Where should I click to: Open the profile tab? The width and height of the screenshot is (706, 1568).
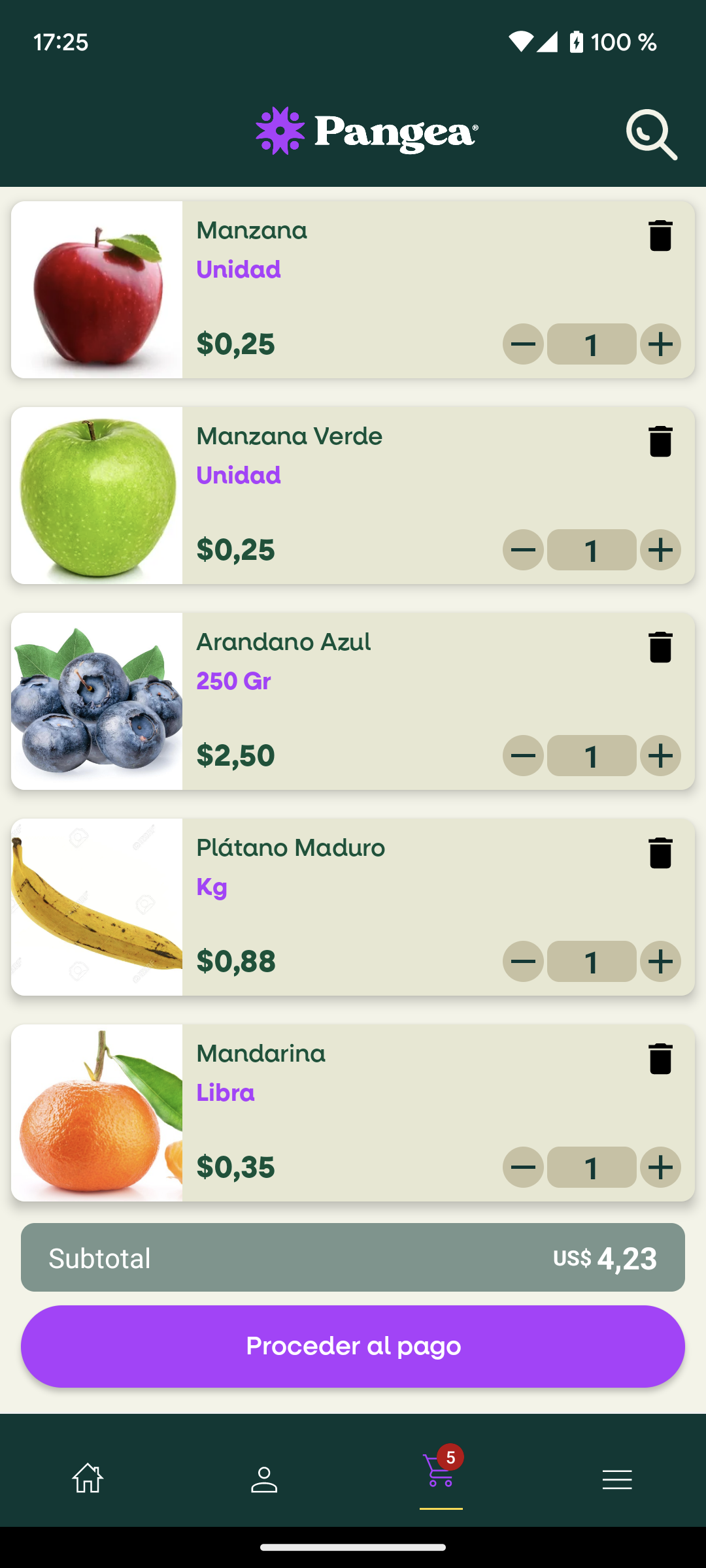264,1479
